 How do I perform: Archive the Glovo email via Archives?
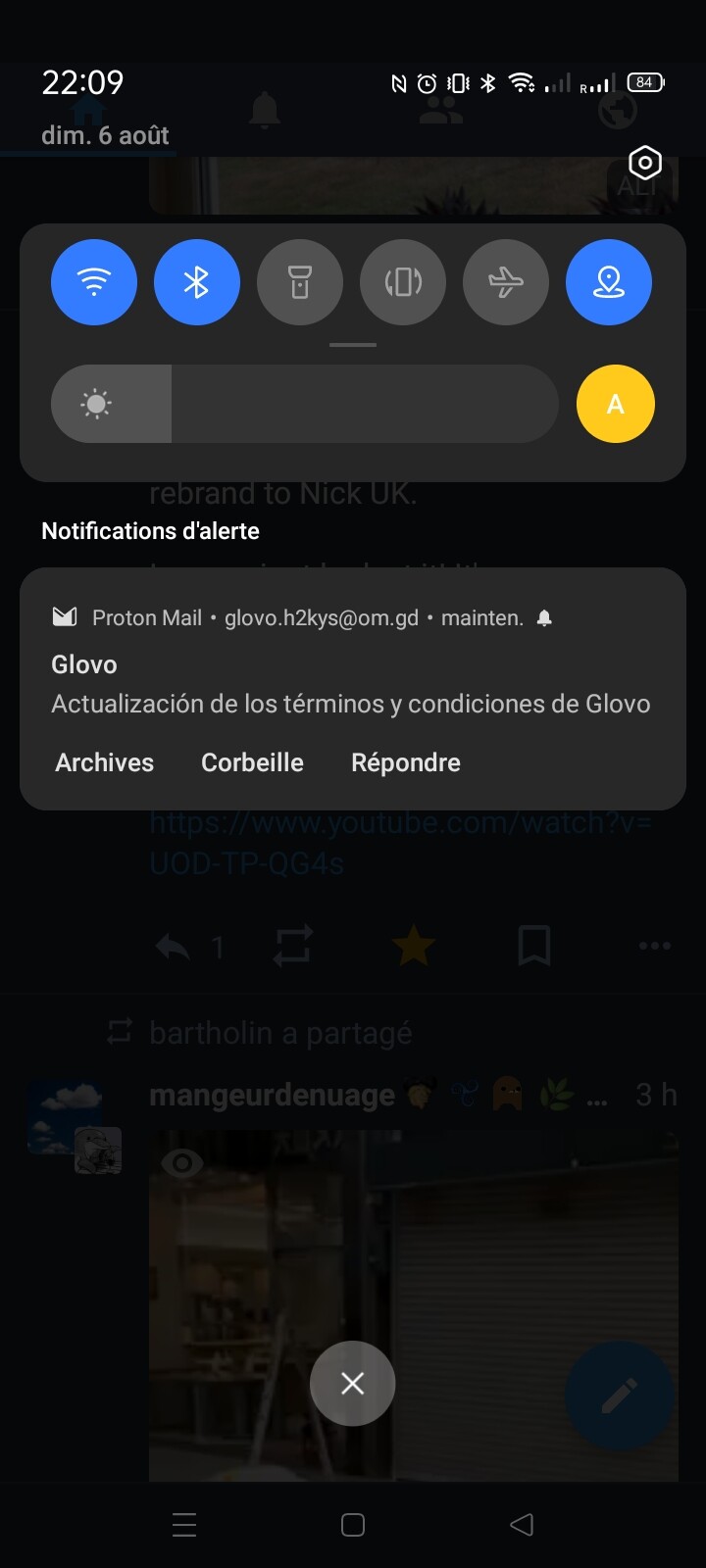(x=105, y=762)
